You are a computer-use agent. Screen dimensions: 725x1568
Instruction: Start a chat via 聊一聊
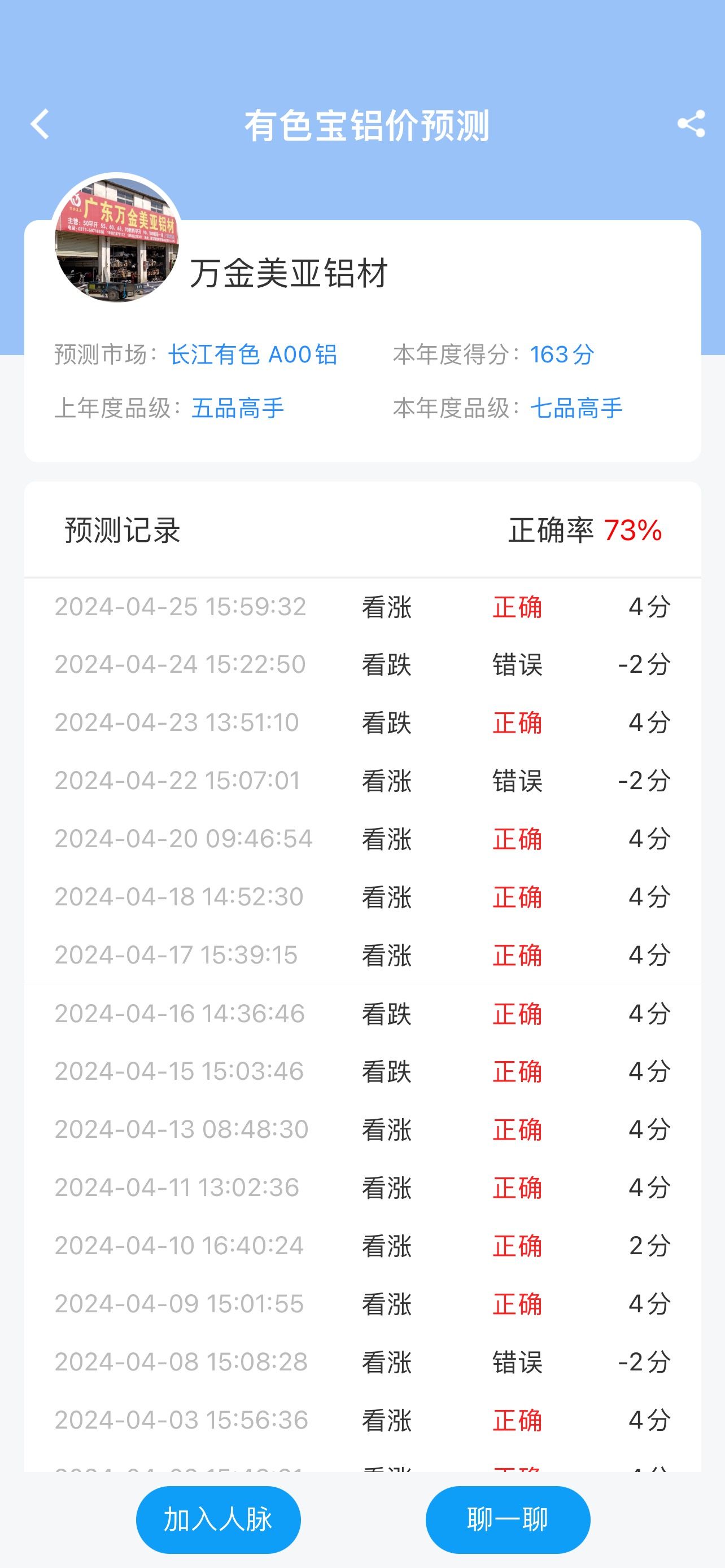tap(508, 1519)
